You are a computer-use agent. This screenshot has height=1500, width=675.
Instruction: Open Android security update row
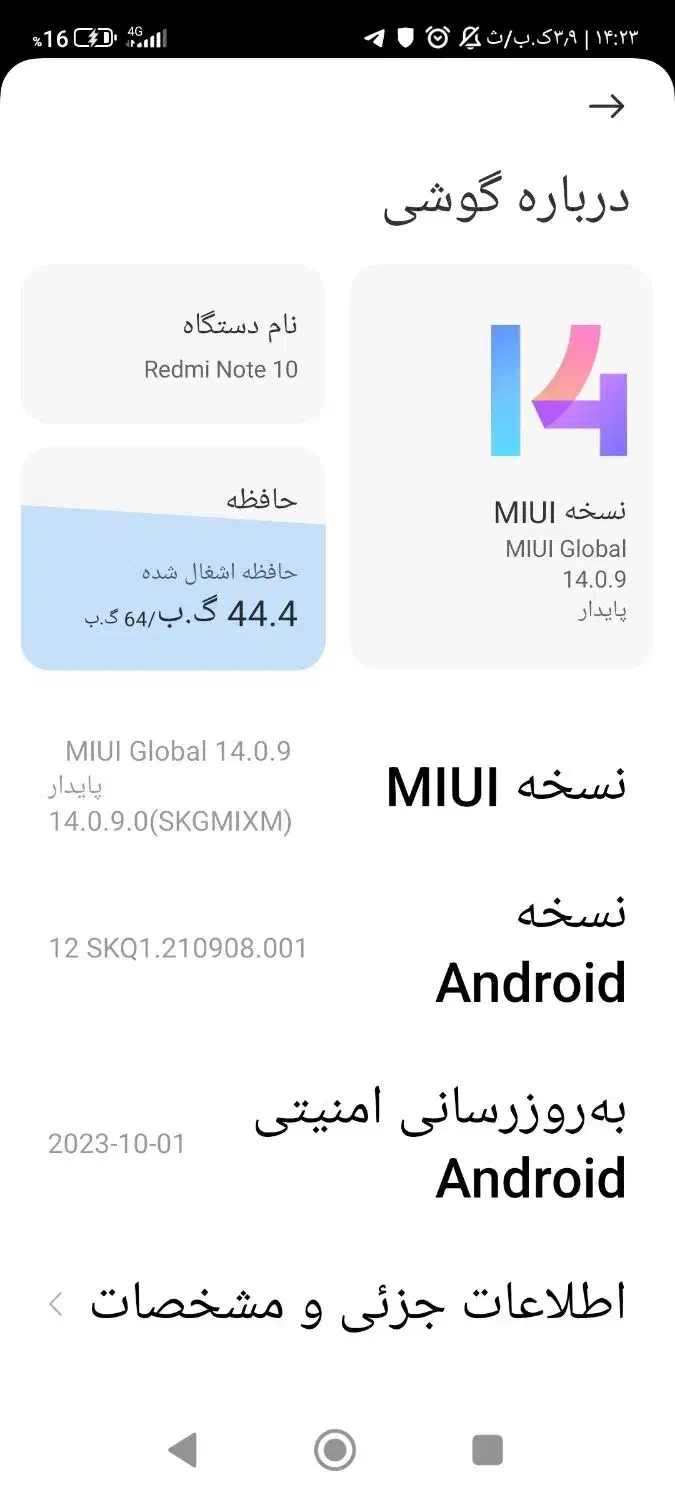pos(337,1144)
